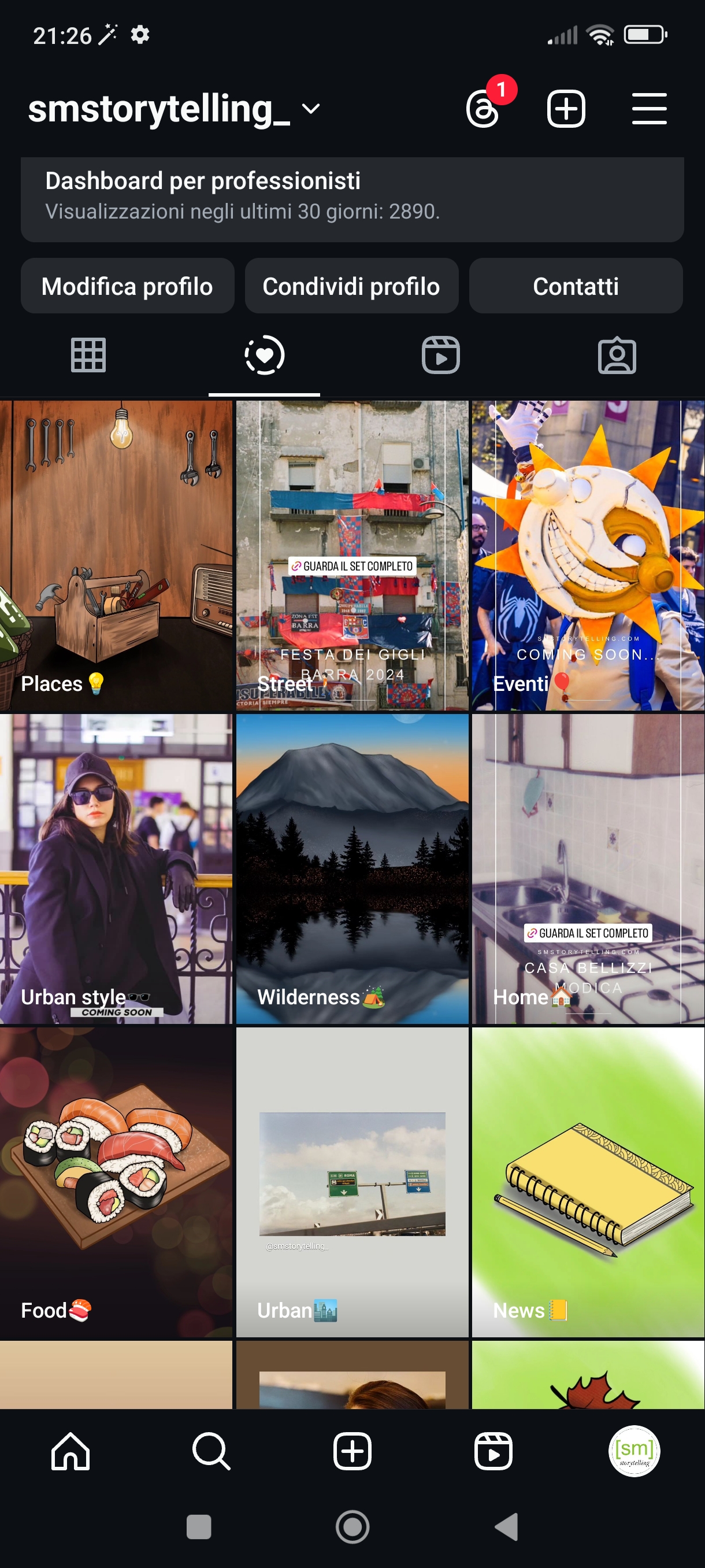
Task: Tap Condividi profilo button
Action: click(351, 286)
